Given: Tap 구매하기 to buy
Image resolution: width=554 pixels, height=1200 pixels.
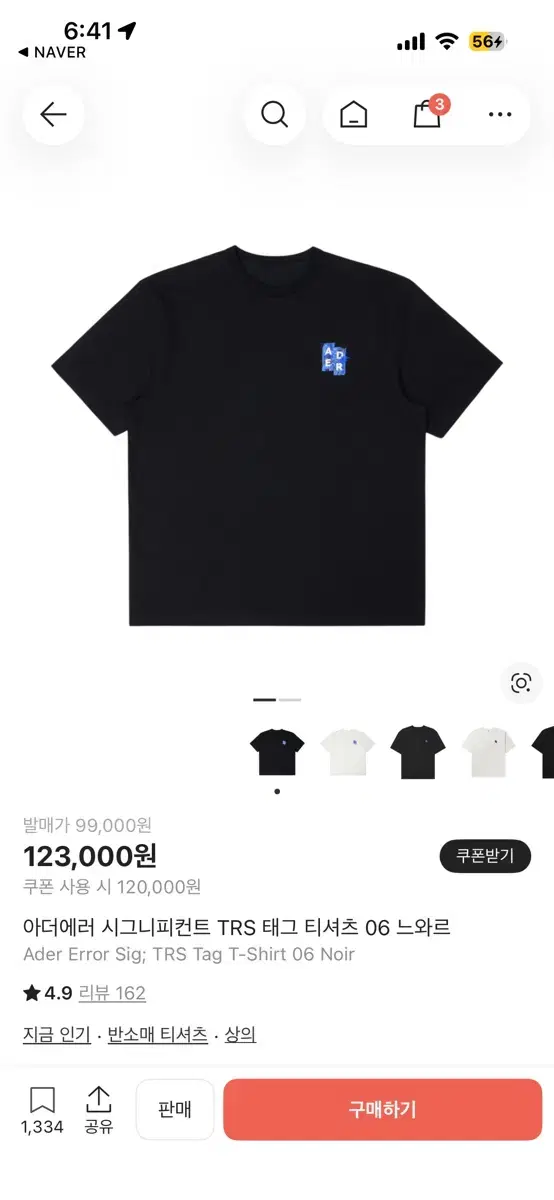Looking at the screenshot, I should [x=382, y=1109].
